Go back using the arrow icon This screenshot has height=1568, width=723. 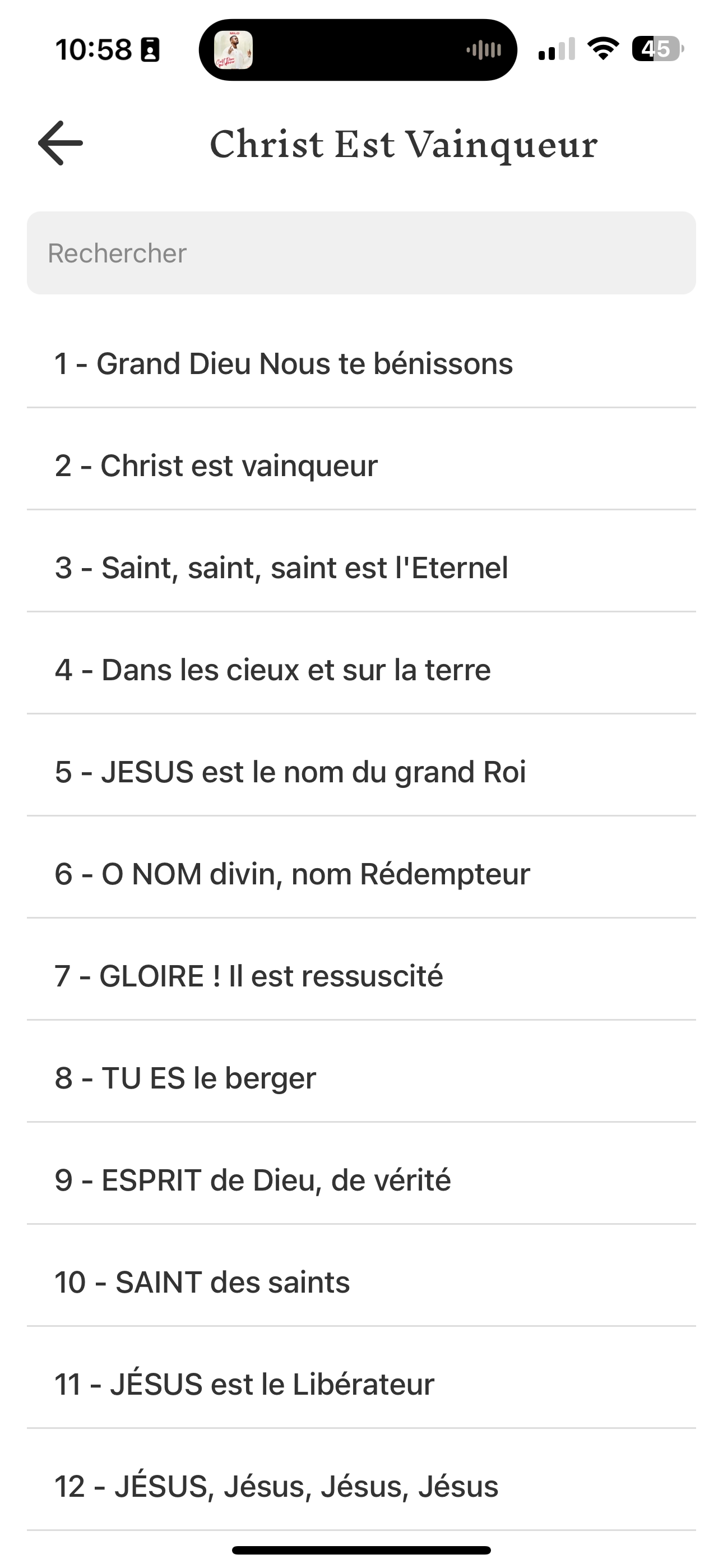[x=61, y=143]
